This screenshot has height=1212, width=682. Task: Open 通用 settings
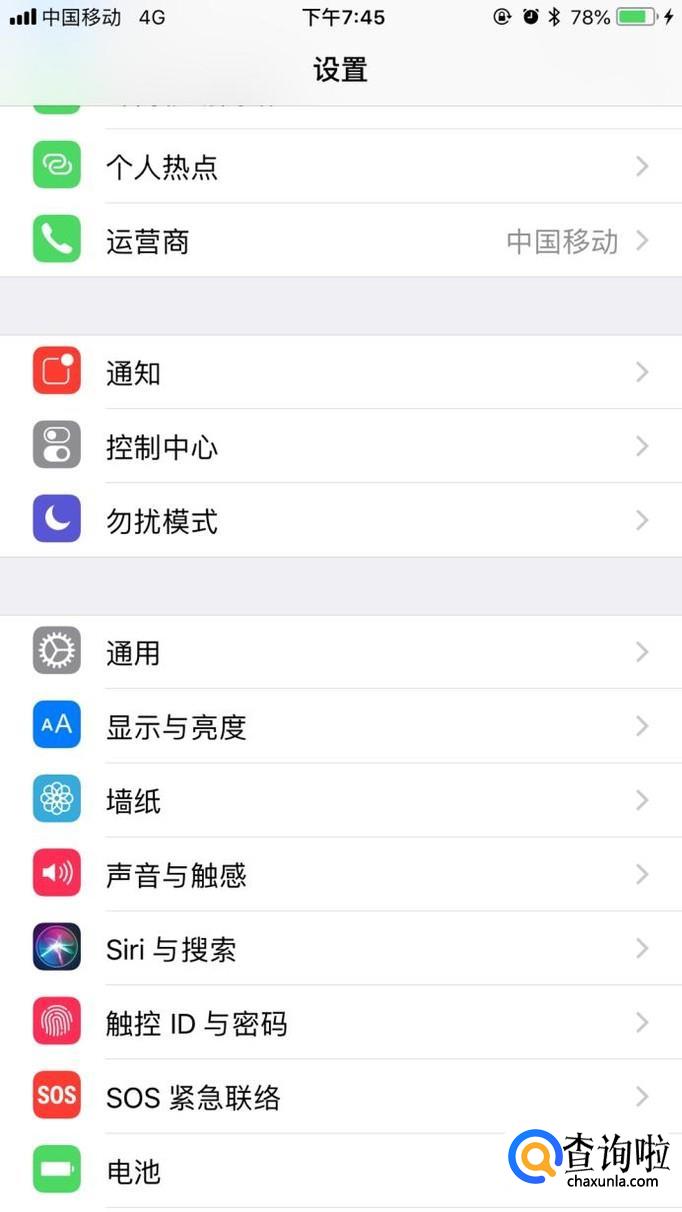pos(340,653)
